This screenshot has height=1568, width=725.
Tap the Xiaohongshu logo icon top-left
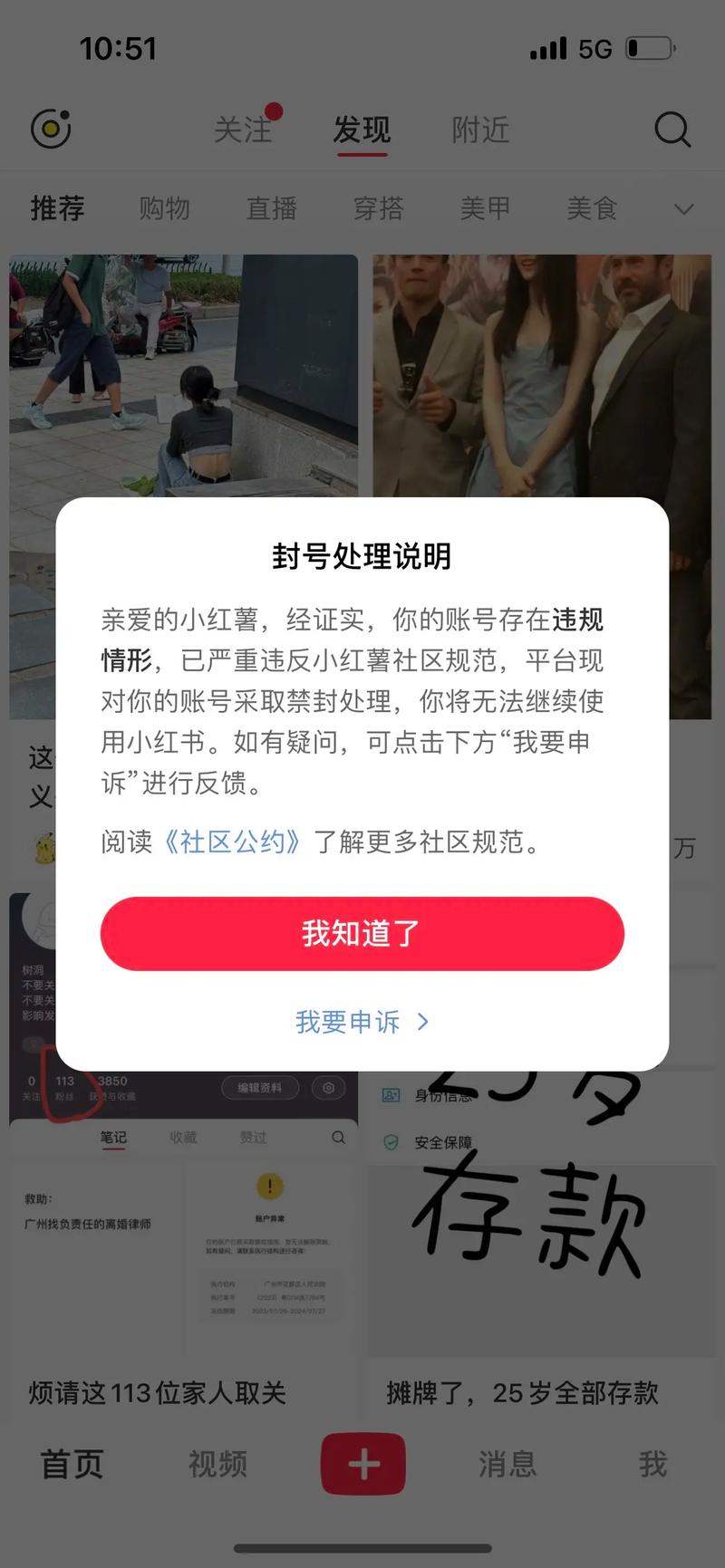coord(50,128)
